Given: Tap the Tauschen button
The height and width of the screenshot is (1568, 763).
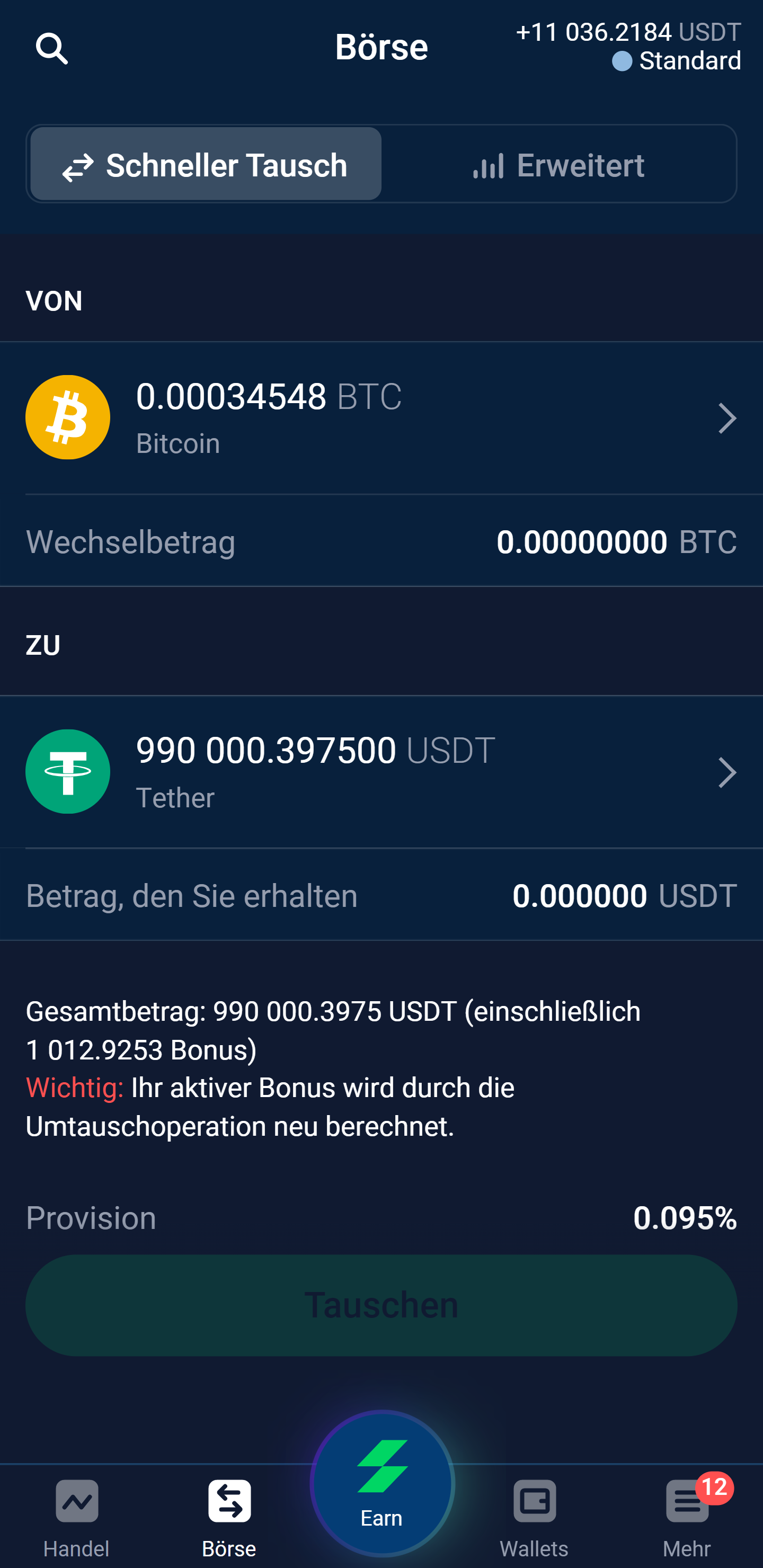Looking at the screenshot, I should [x=381, y=1305].
